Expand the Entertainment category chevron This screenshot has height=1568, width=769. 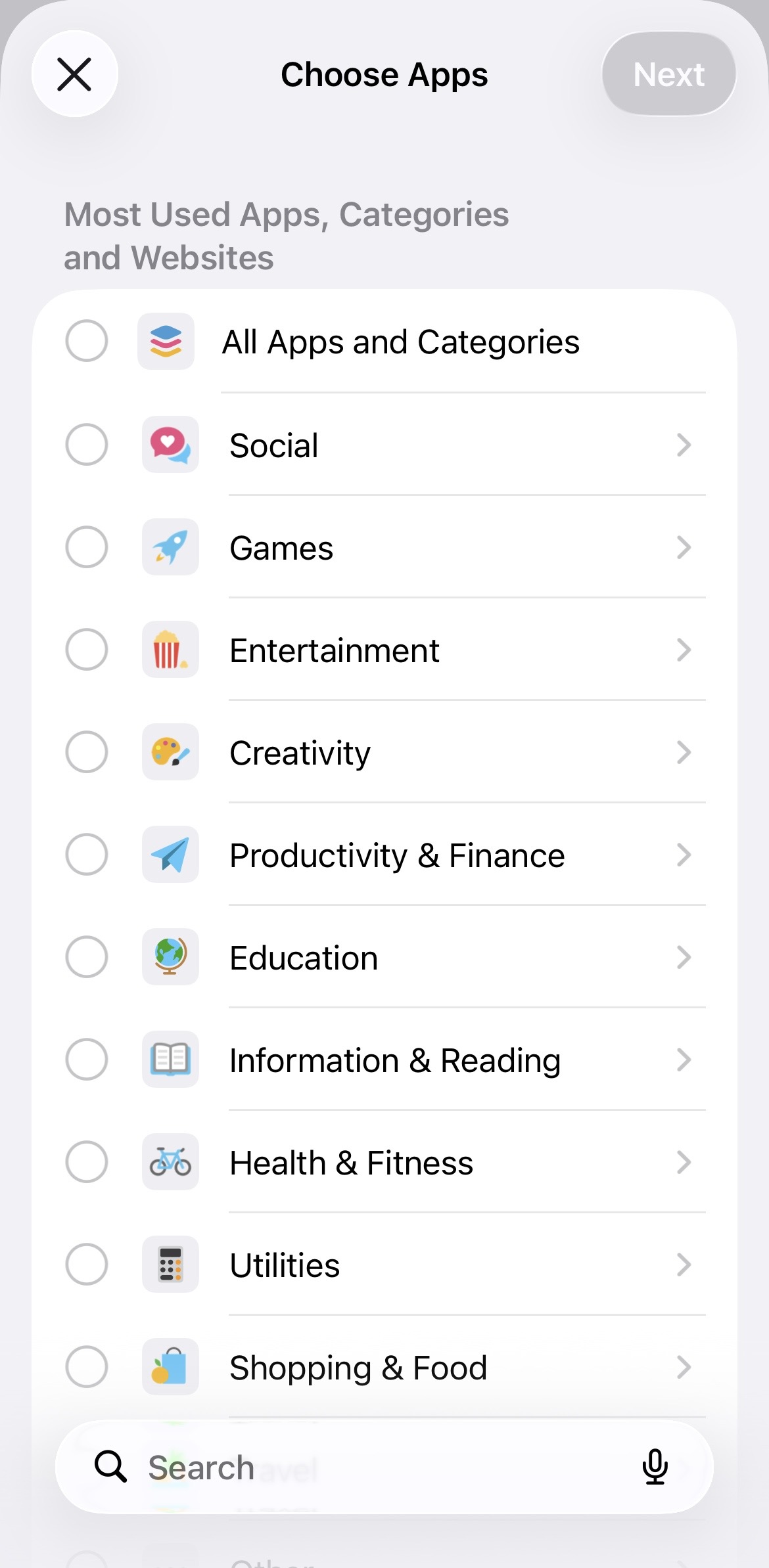[684, 650]
